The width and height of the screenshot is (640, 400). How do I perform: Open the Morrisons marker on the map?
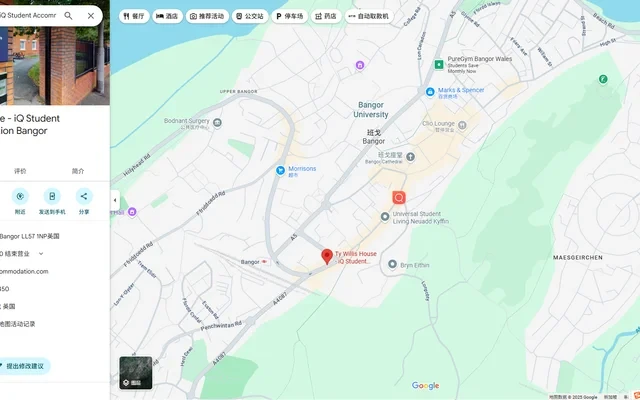point(281,170)
